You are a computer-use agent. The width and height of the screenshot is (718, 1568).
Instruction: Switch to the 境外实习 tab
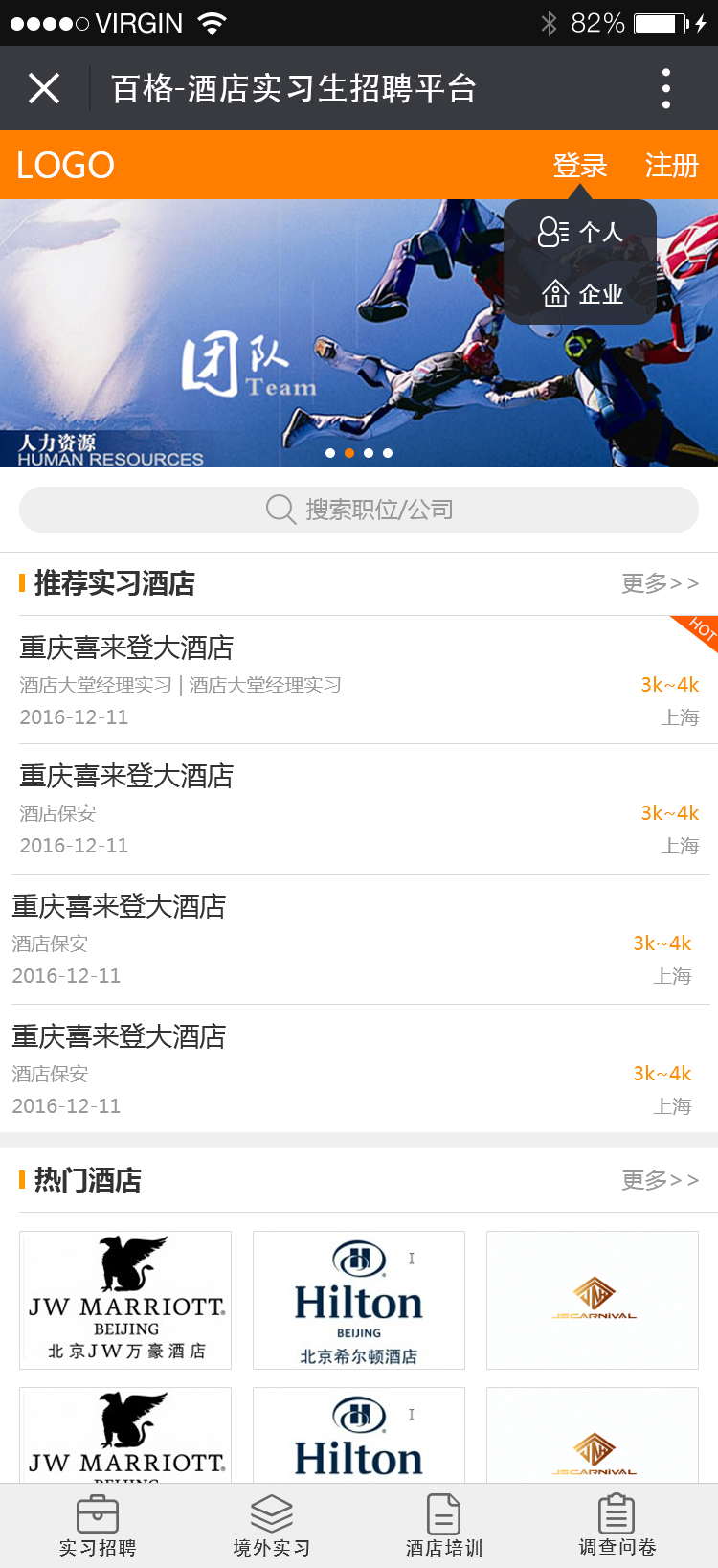coord(272,1526)
